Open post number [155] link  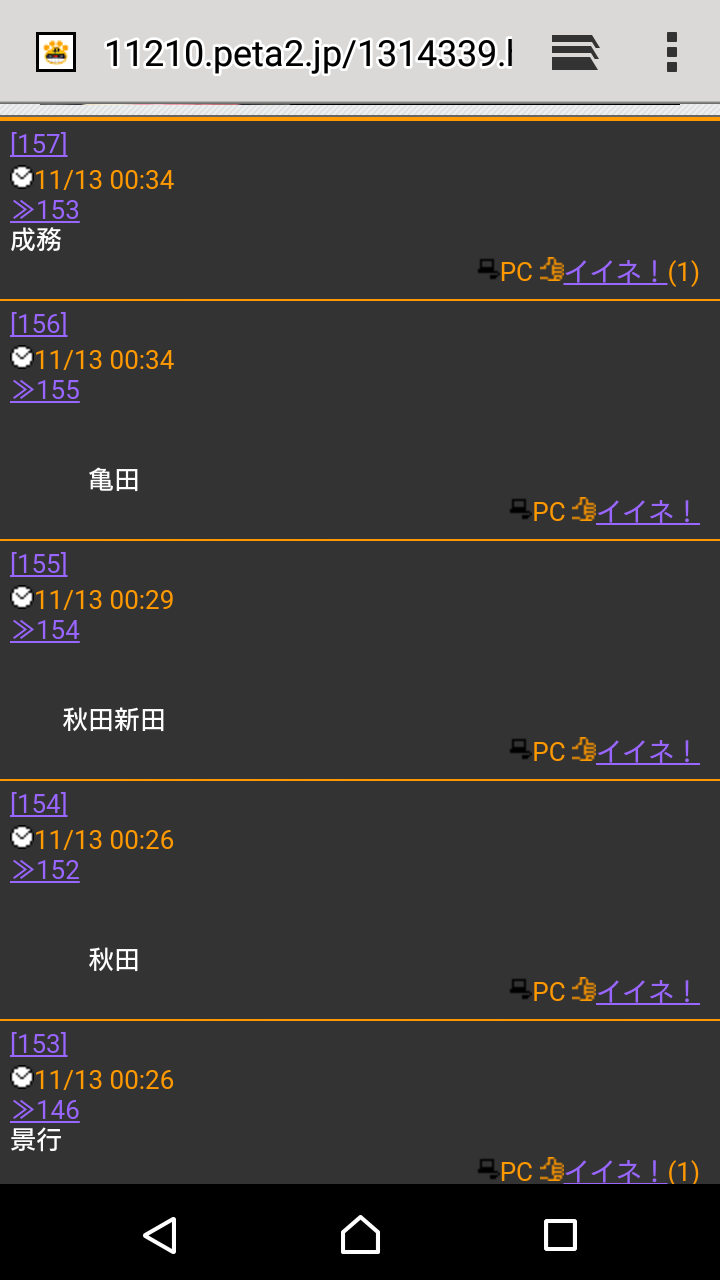click(x=39, y=564)
